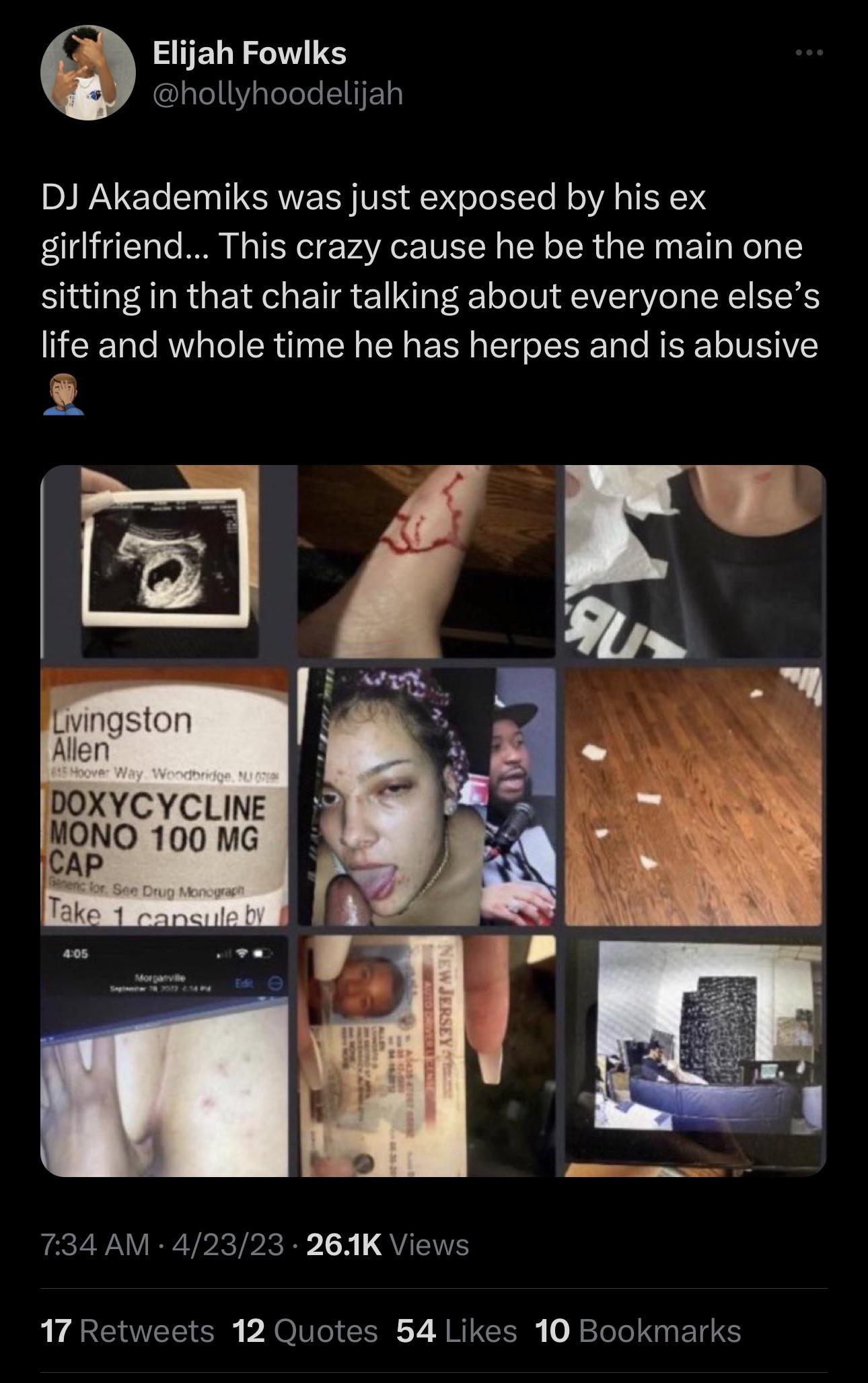View the 12 Quotes list
The height and width of the screenshot is (1383, 868).
point(304,1331)
